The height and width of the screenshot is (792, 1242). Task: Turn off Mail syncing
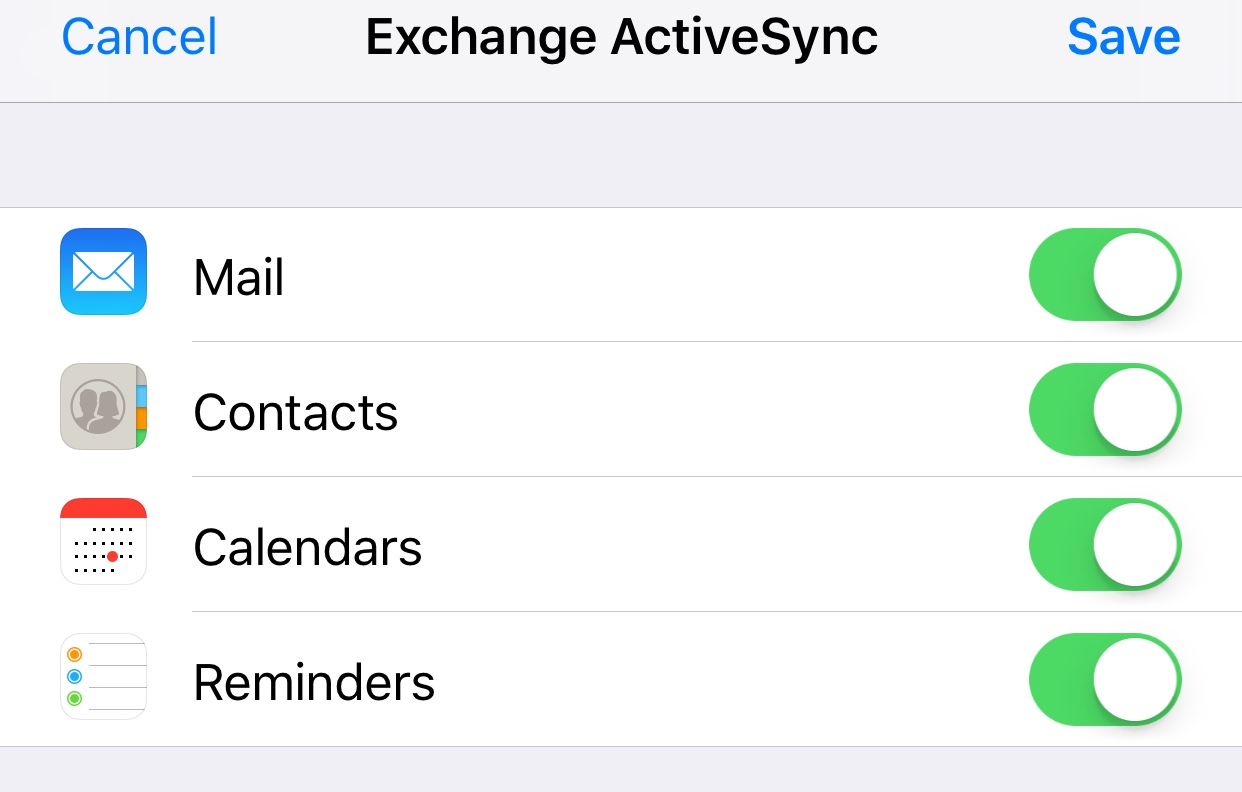click(x=1104, y=275)
